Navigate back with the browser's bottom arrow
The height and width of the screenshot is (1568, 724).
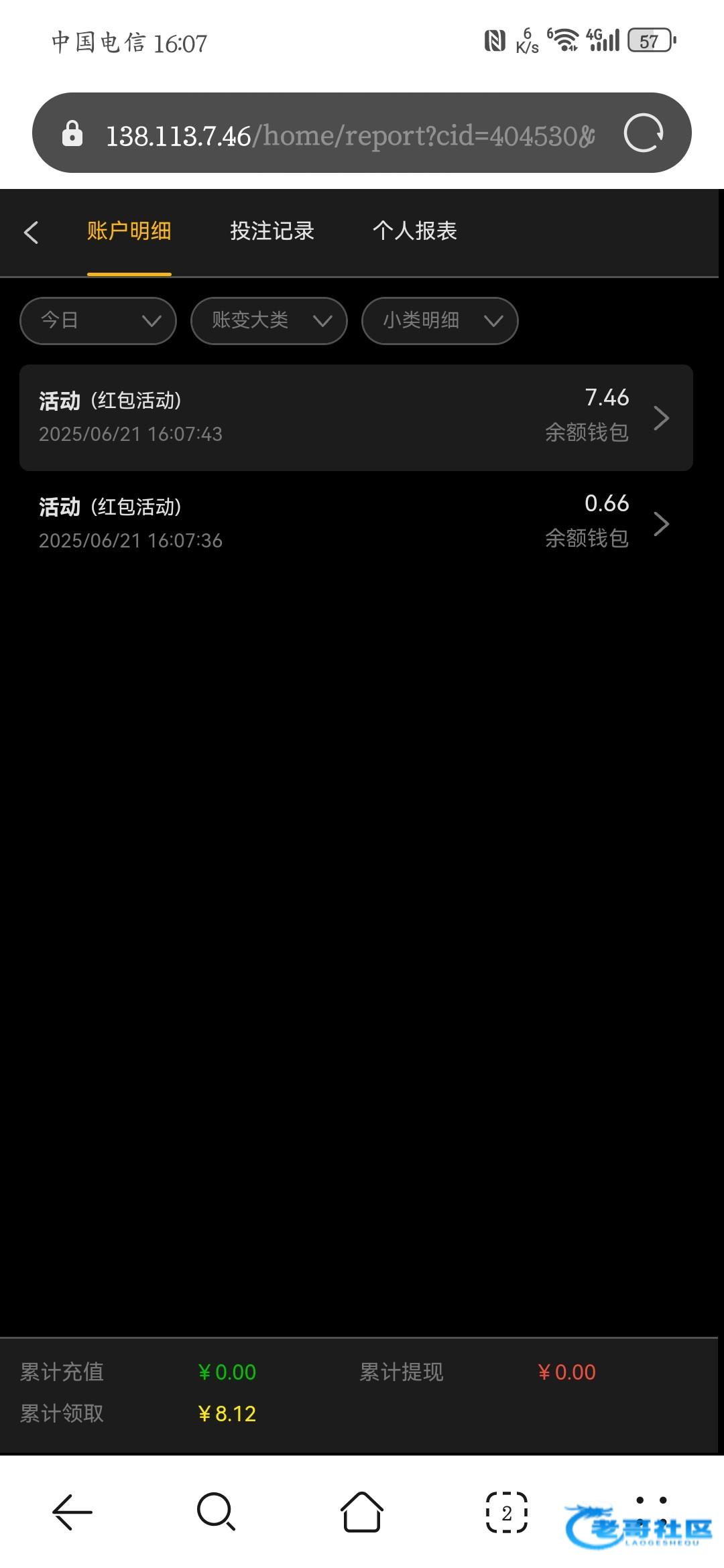[x=72, y=1512]
